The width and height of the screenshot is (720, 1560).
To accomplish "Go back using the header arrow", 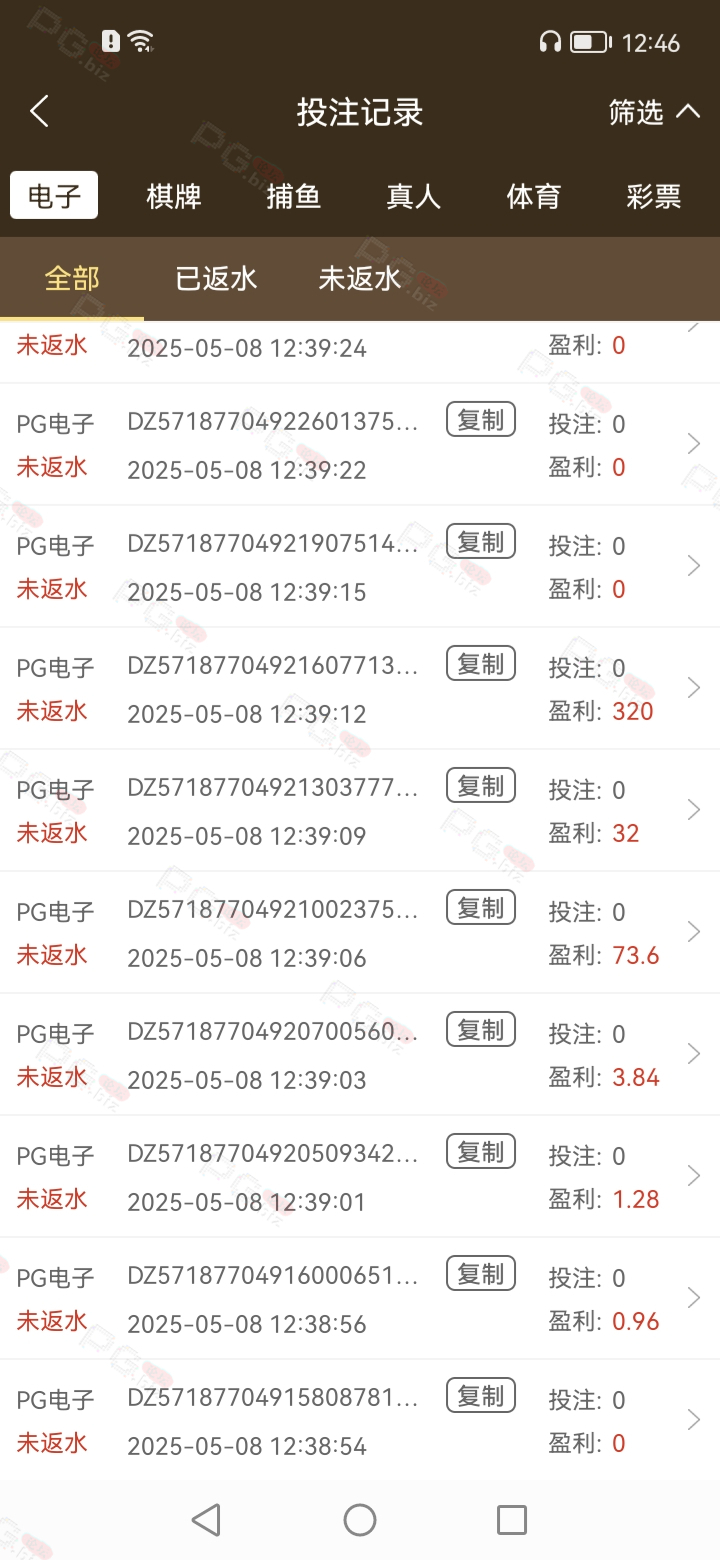I will tap(39, 111).
